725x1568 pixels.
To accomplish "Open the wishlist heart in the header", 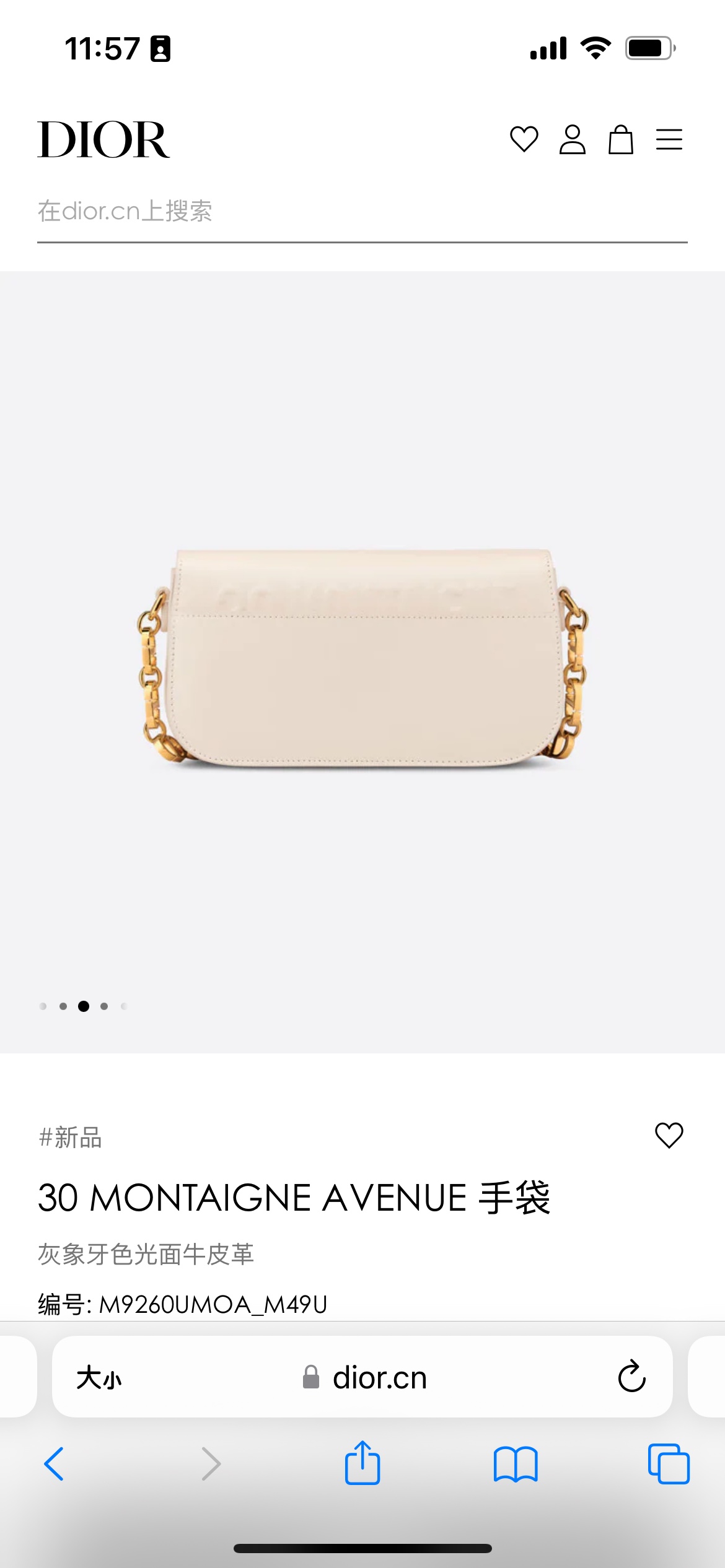I will click(x=524, y=139).
